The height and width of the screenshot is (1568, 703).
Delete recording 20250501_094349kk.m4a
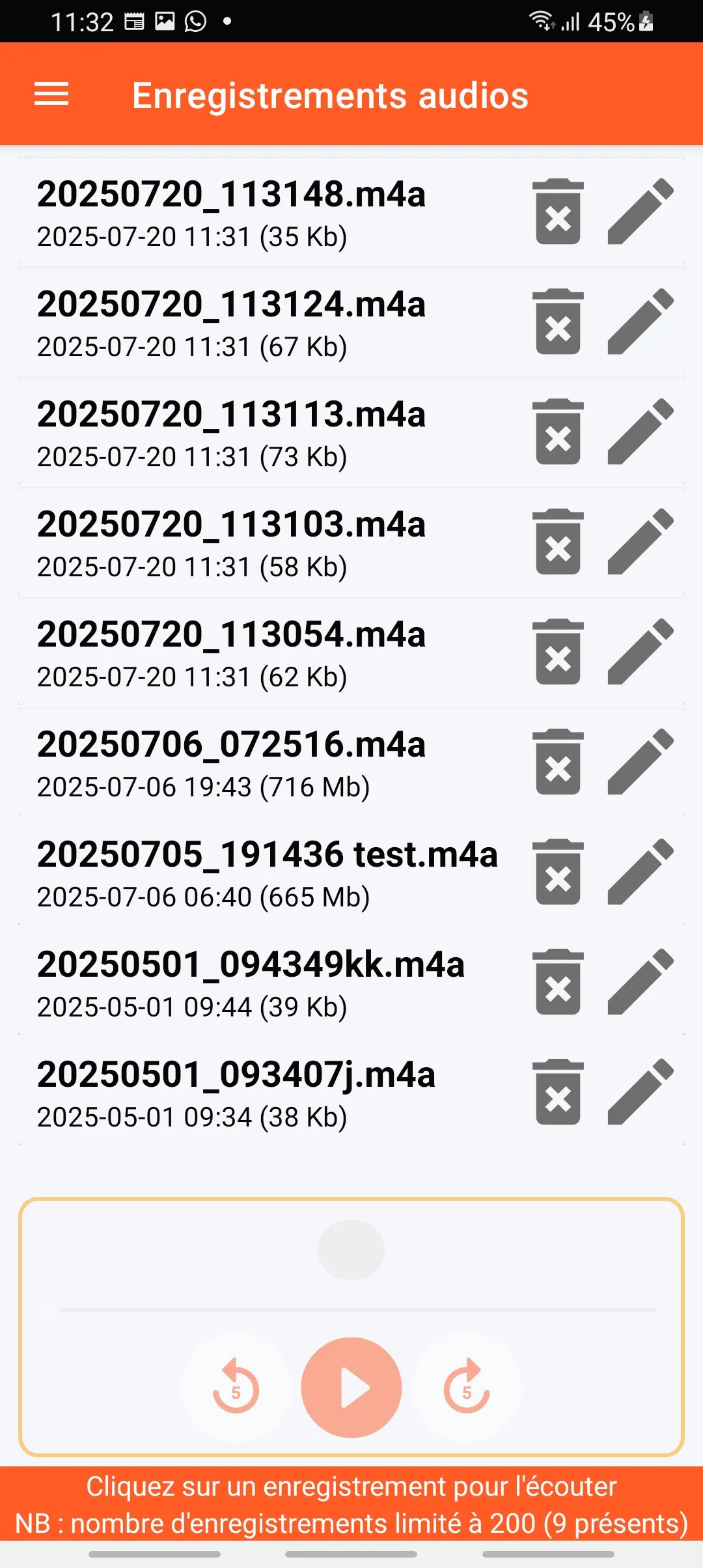pos(558,982)
